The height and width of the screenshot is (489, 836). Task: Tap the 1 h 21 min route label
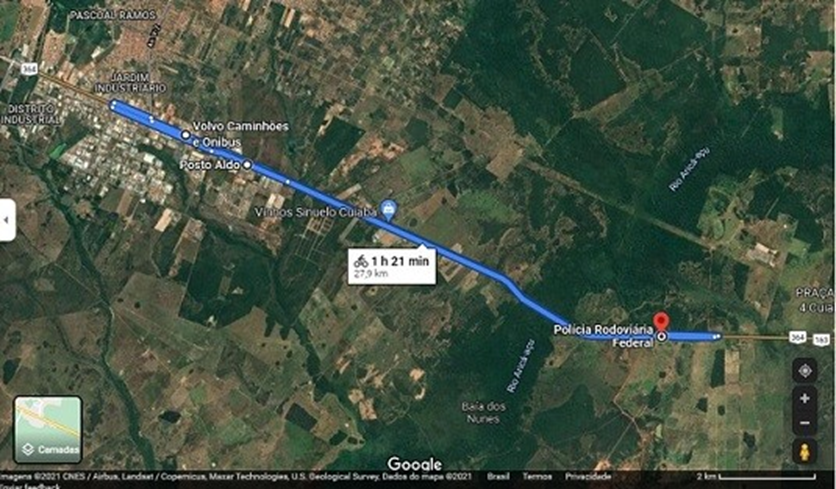tap(393, 266)
